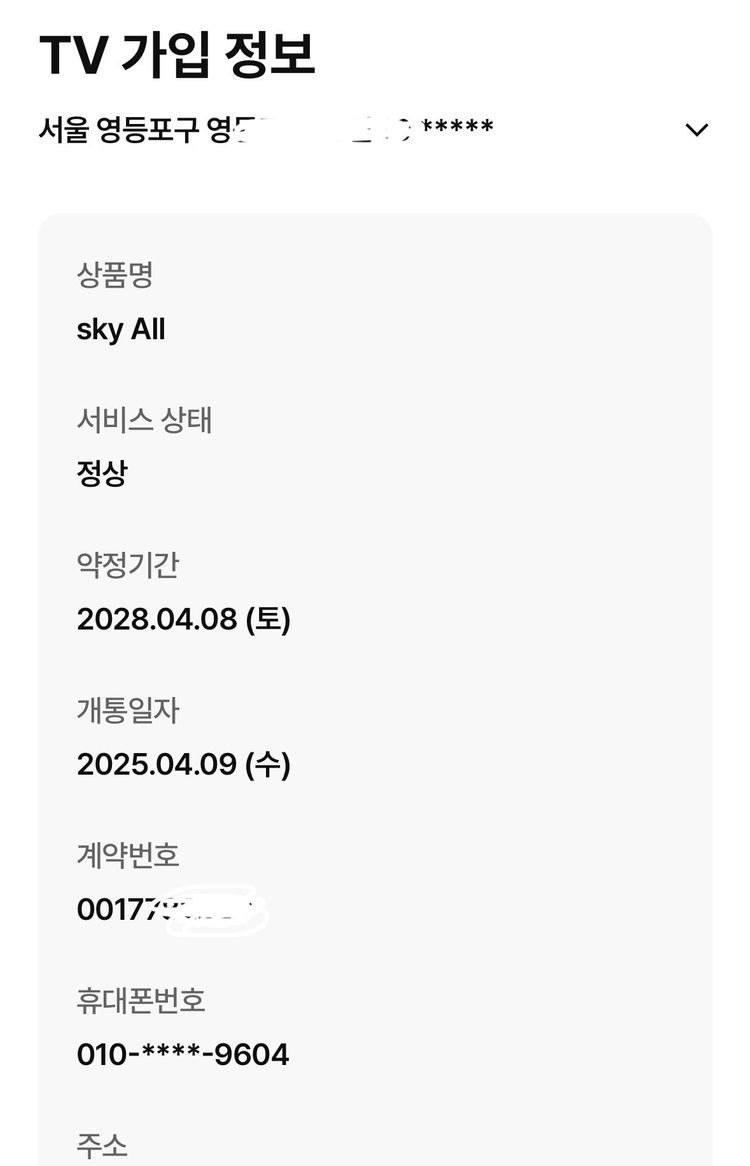
Task: Click the address line below the title
Action: coord(270,126)
